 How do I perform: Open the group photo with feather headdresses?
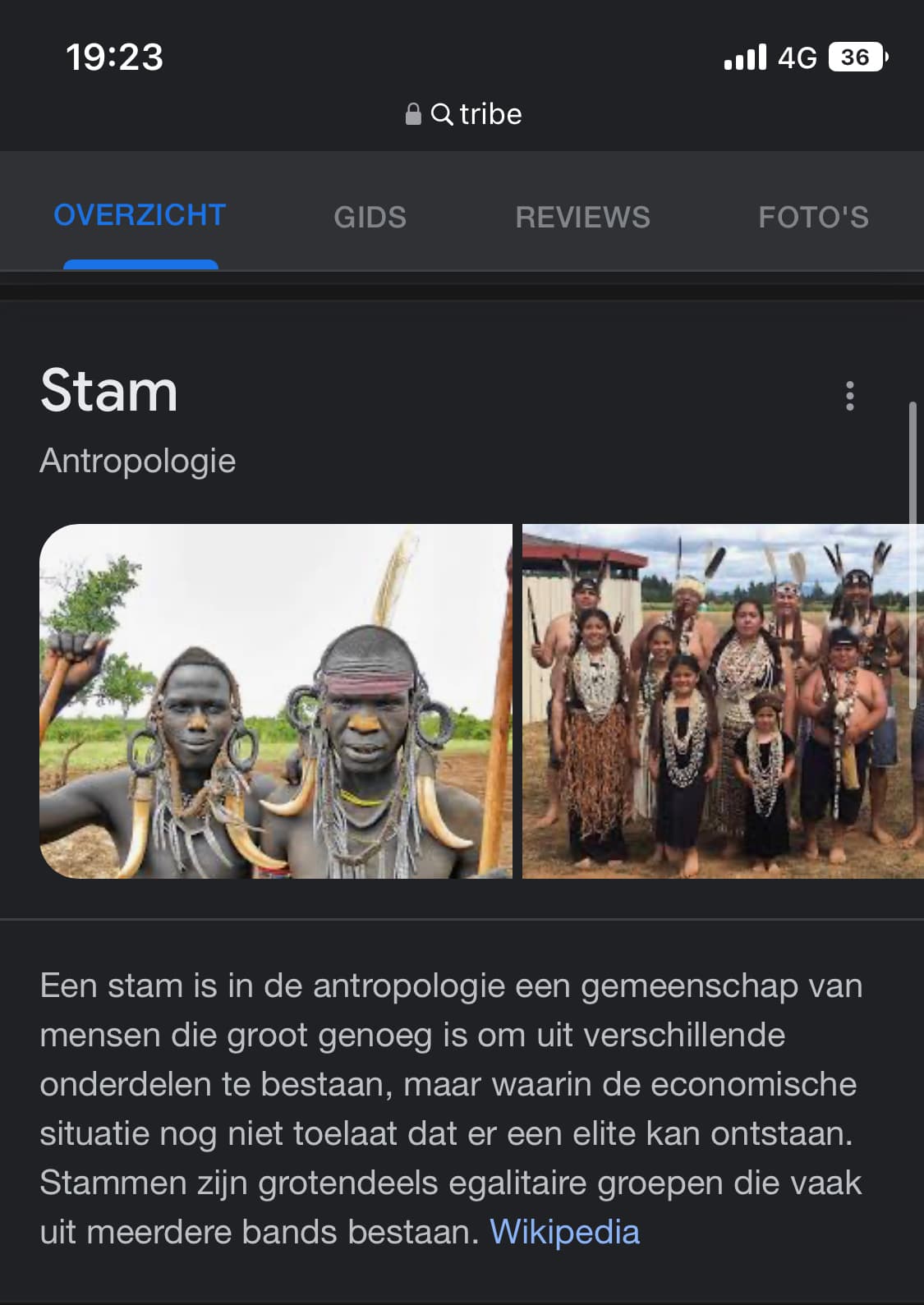point(723,701)
